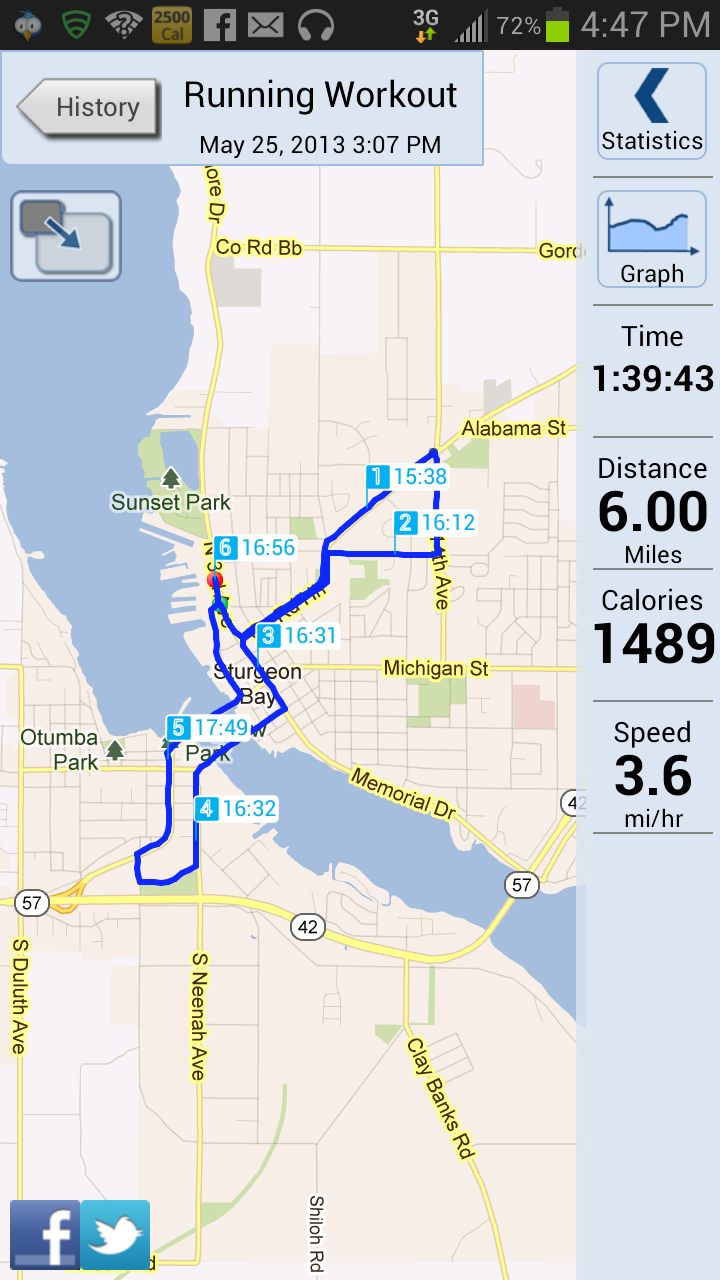Image resolution: width=720 pixels, height=1280 pixels.
Task: Open the Graph view
Action: tap(651, 239)
